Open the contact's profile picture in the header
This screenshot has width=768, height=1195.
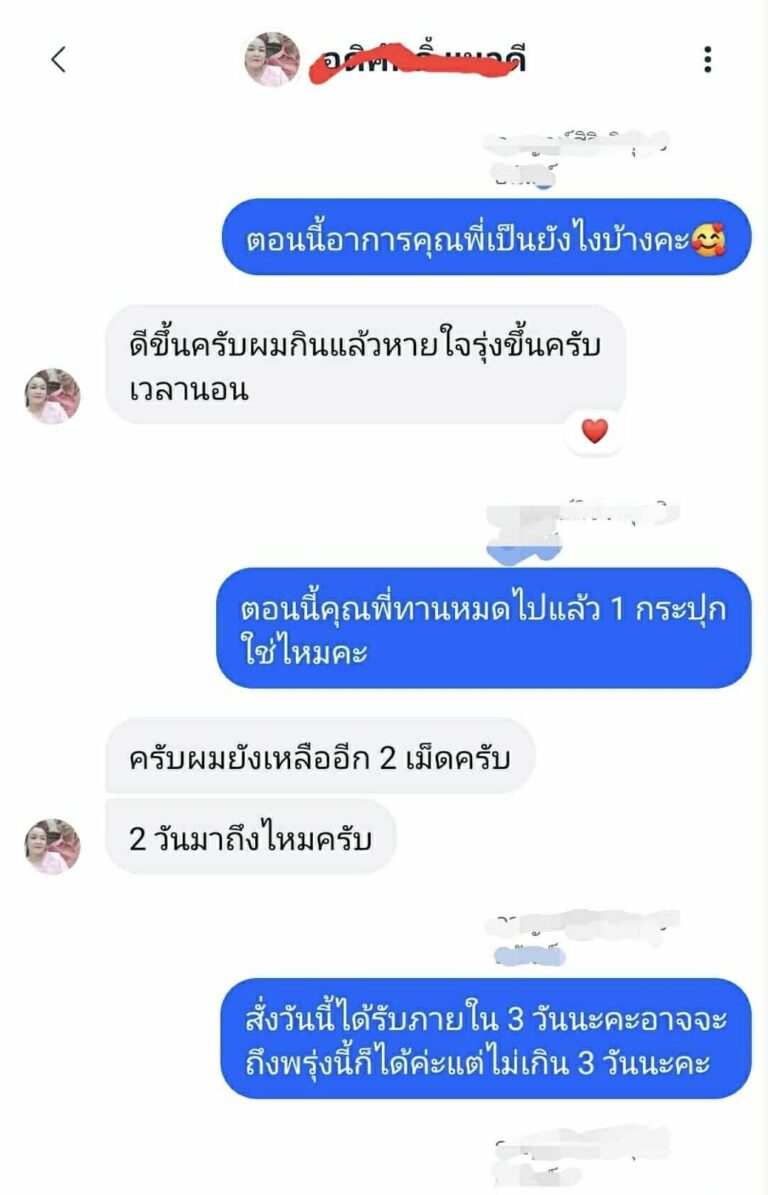[x=272, y=60]
